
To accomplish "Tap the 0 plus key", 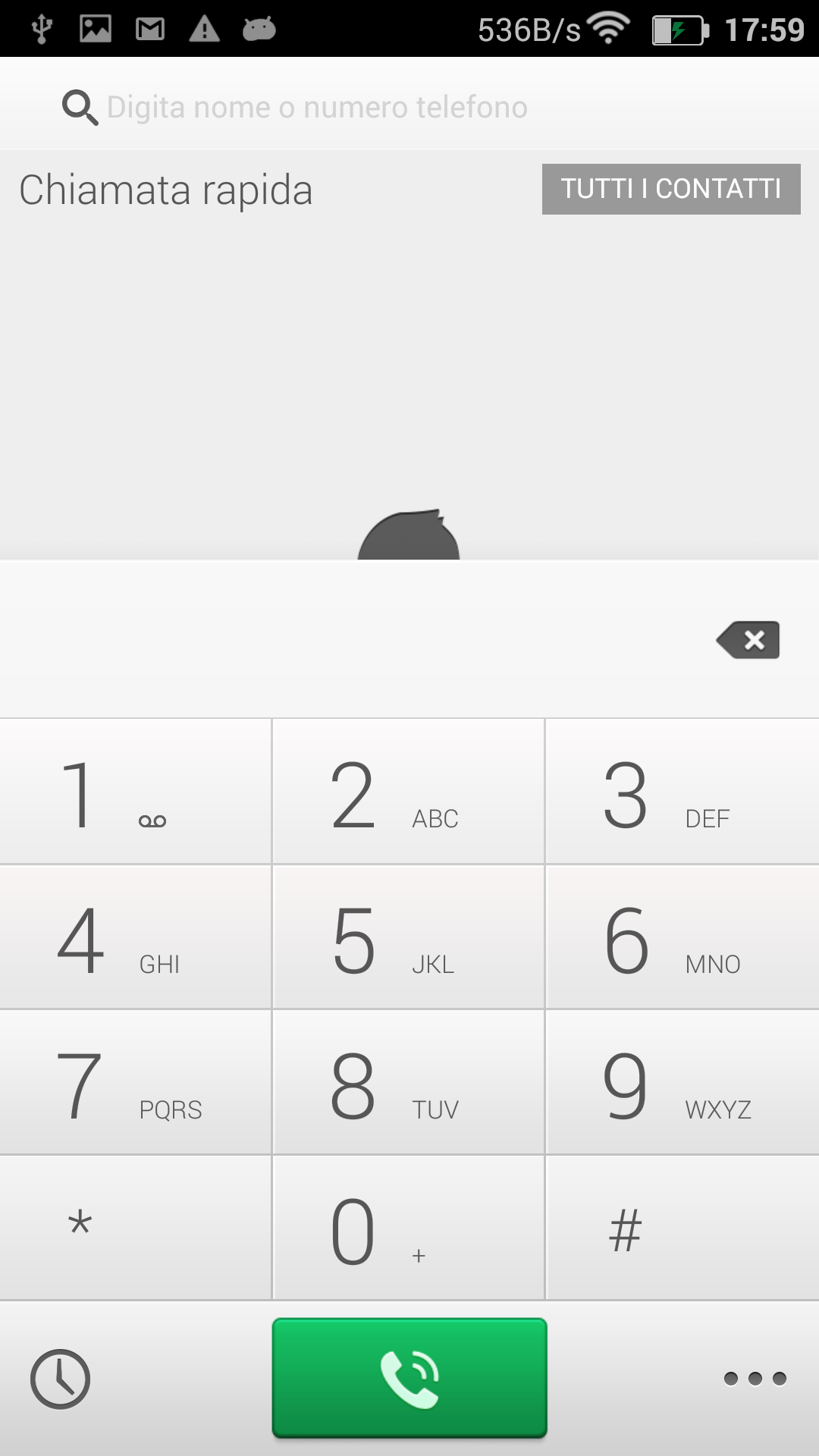I will [409, 1228].
